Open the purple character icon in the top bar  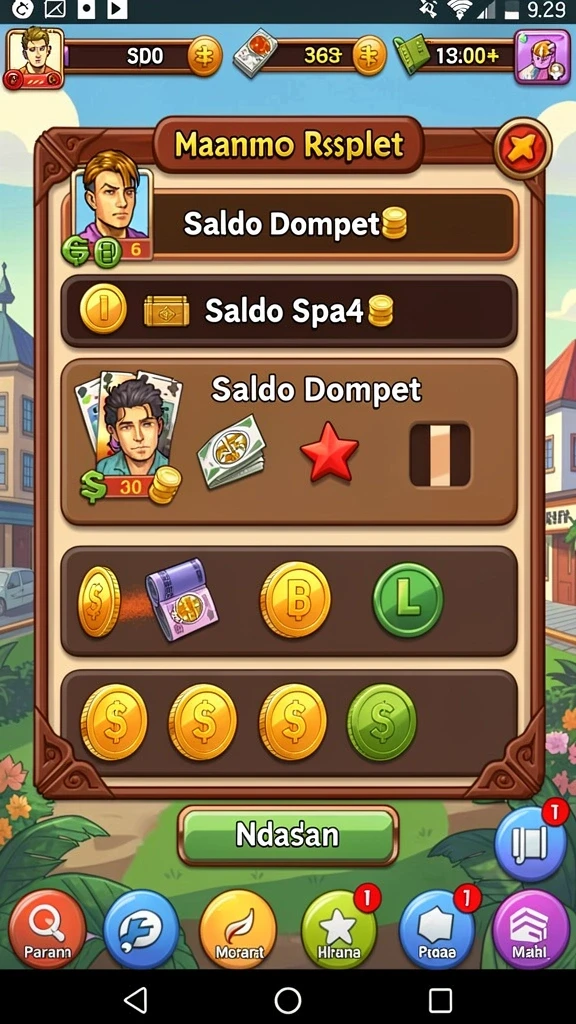pos(541,57)
